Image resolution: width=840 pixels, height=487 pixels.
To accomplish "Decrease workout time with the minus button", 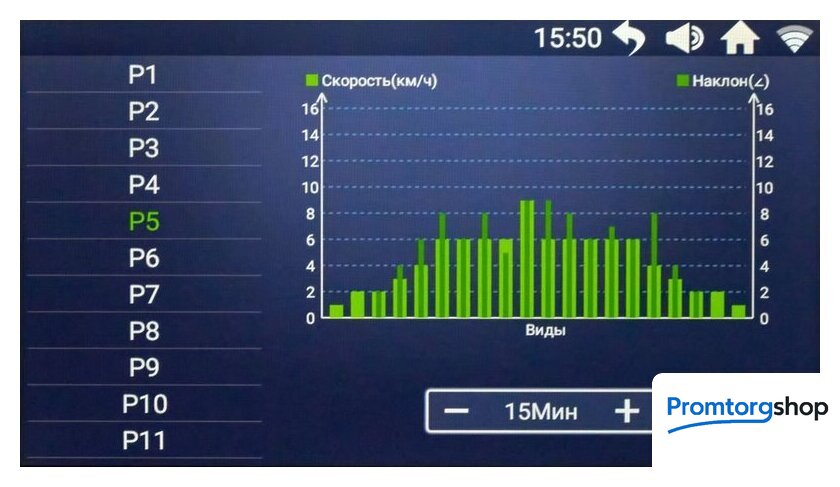I will 456,412.
